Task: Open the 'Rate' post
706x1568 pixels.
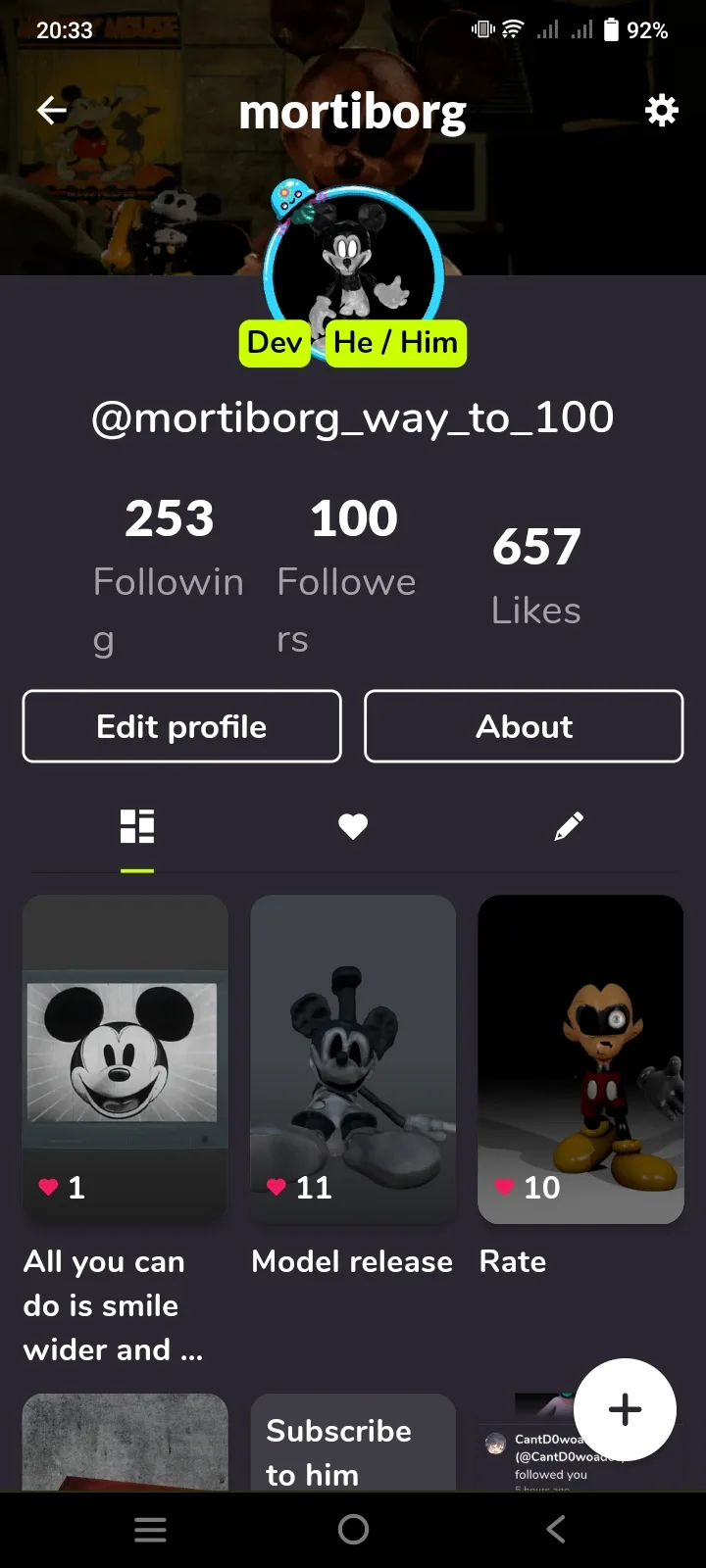Action: coord(580,1058)
